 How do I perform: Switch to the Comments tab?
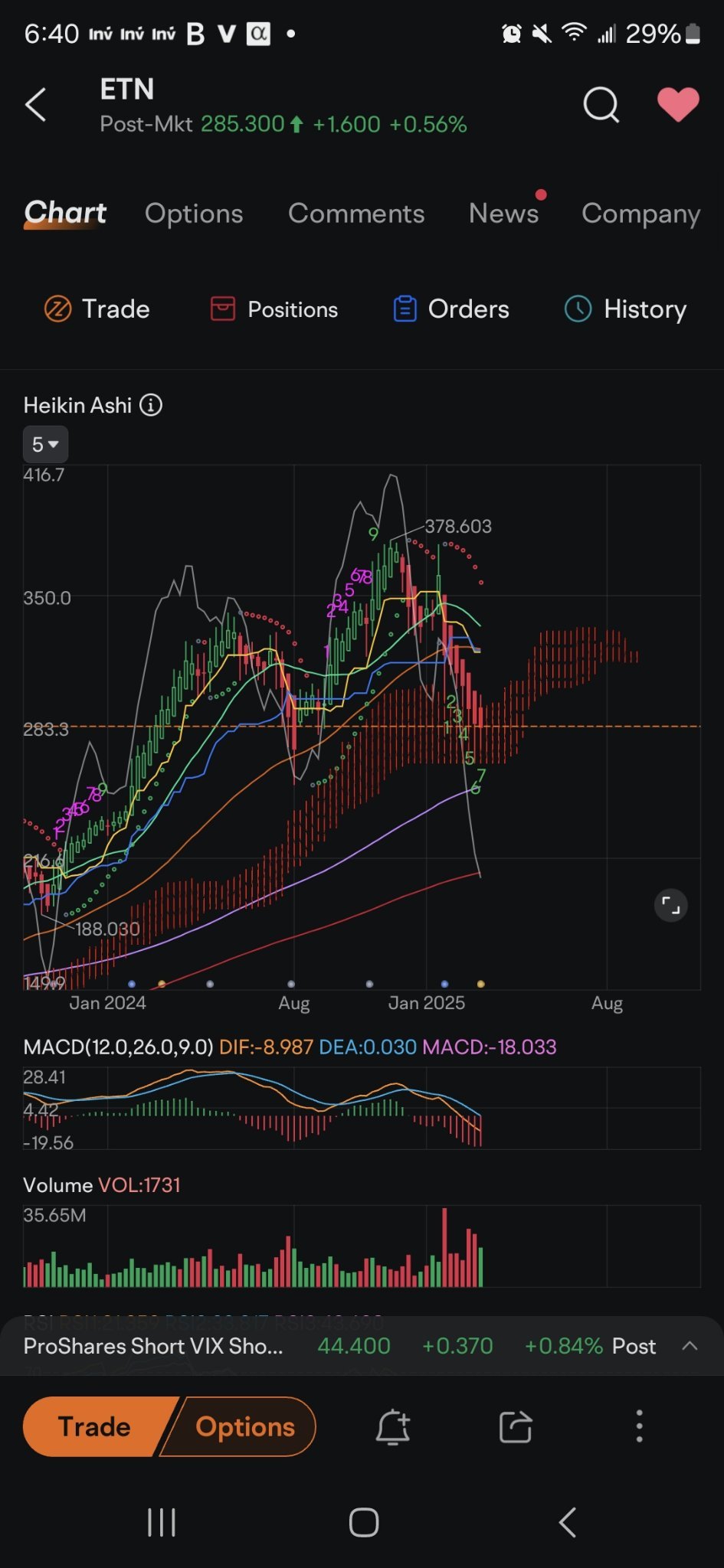tap(356, 214)
